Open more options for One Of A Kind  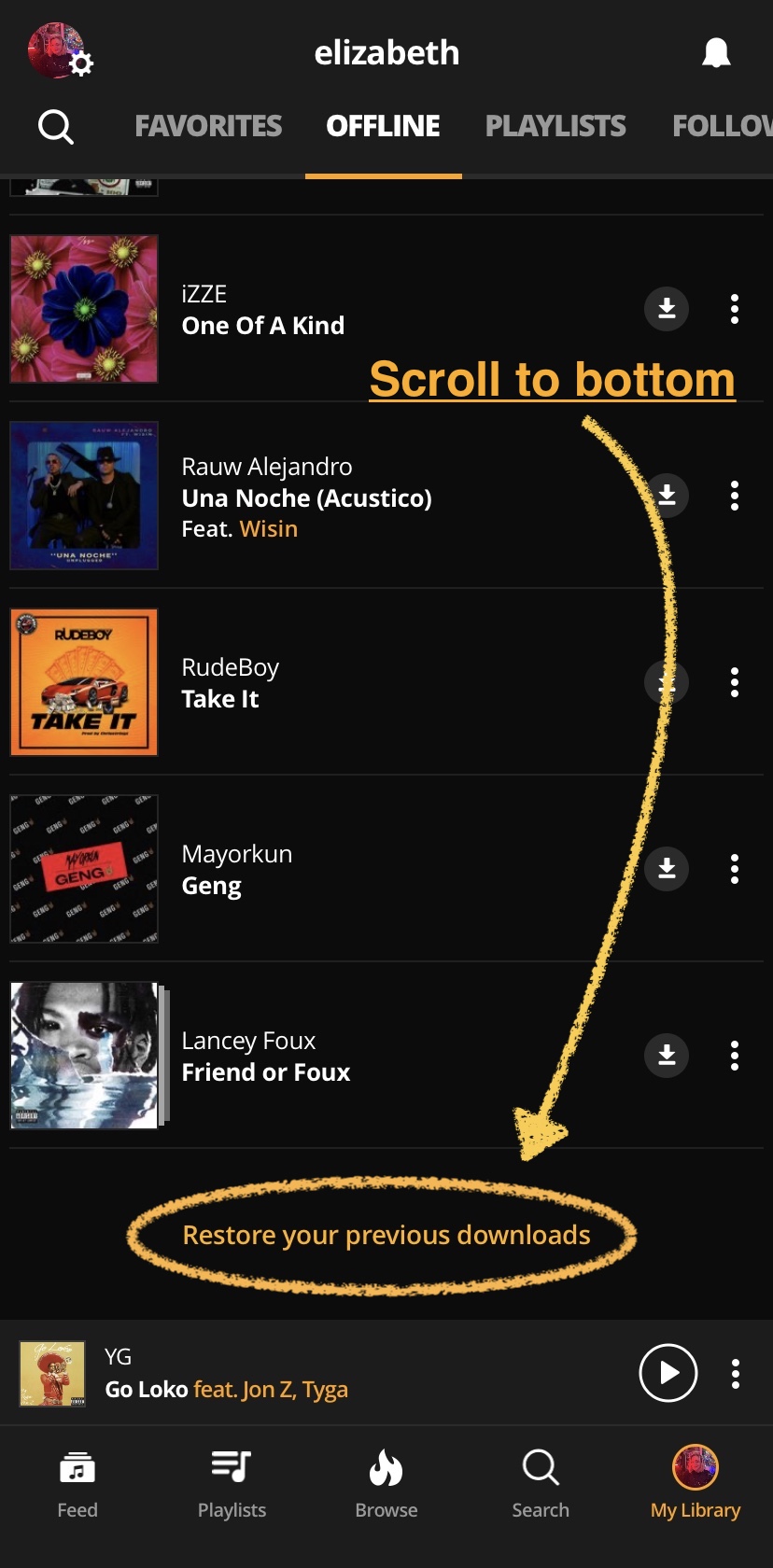tap(735, 309)
